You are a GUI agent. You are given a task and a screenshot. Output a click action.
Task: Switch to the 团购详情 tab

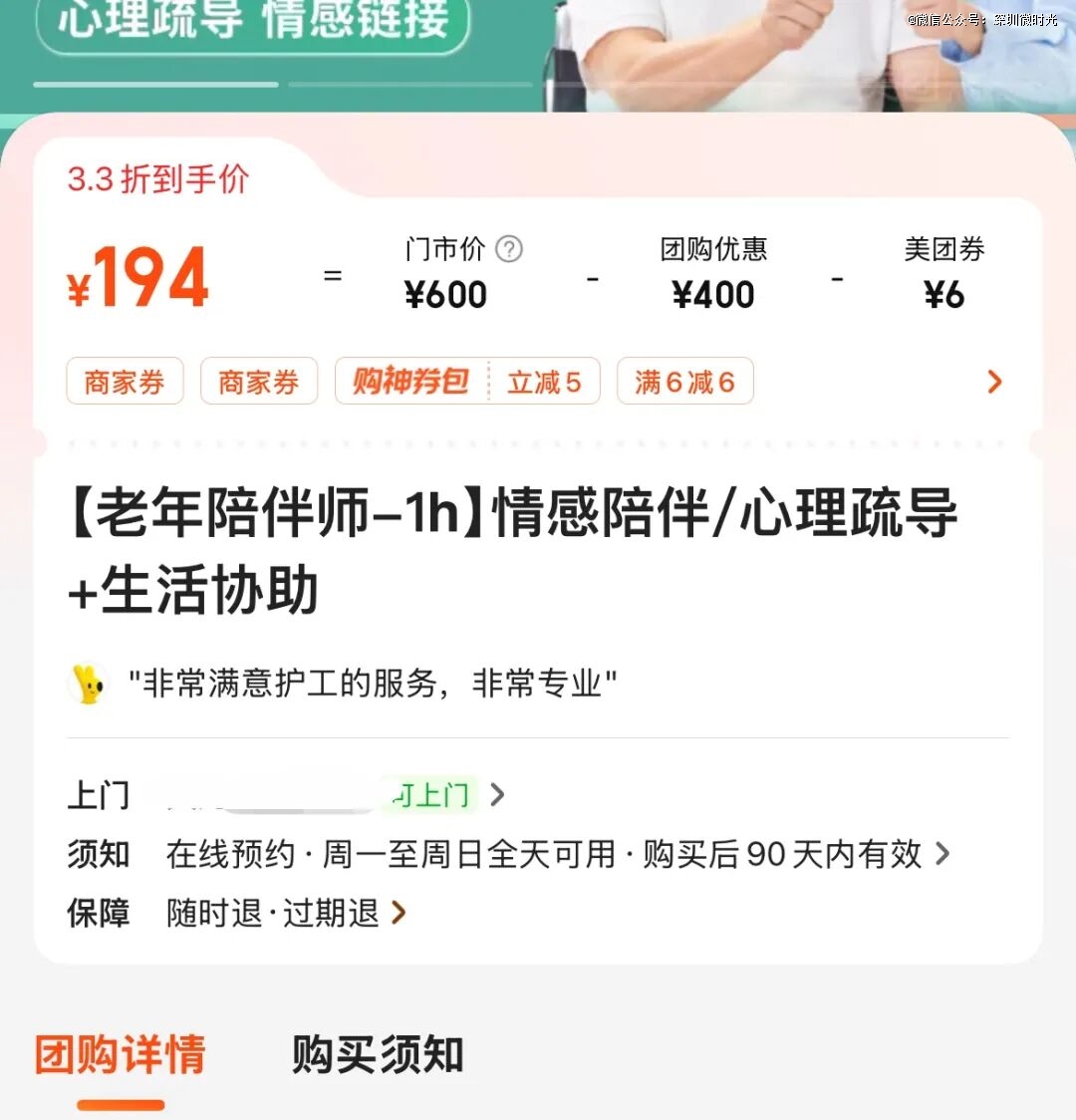(x=121, y=1055)
